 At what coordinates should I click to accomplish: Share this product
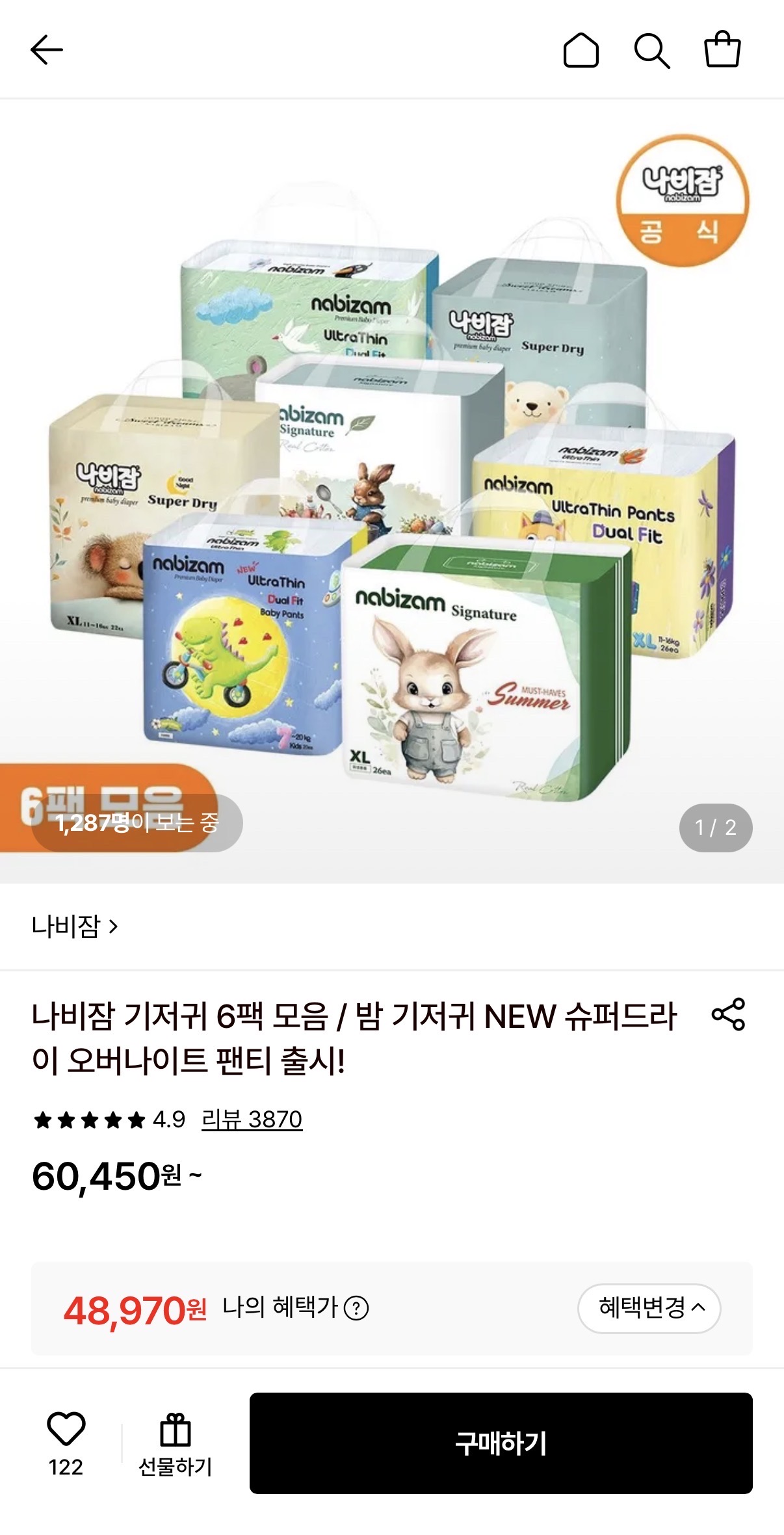[x=728, y=1014]
